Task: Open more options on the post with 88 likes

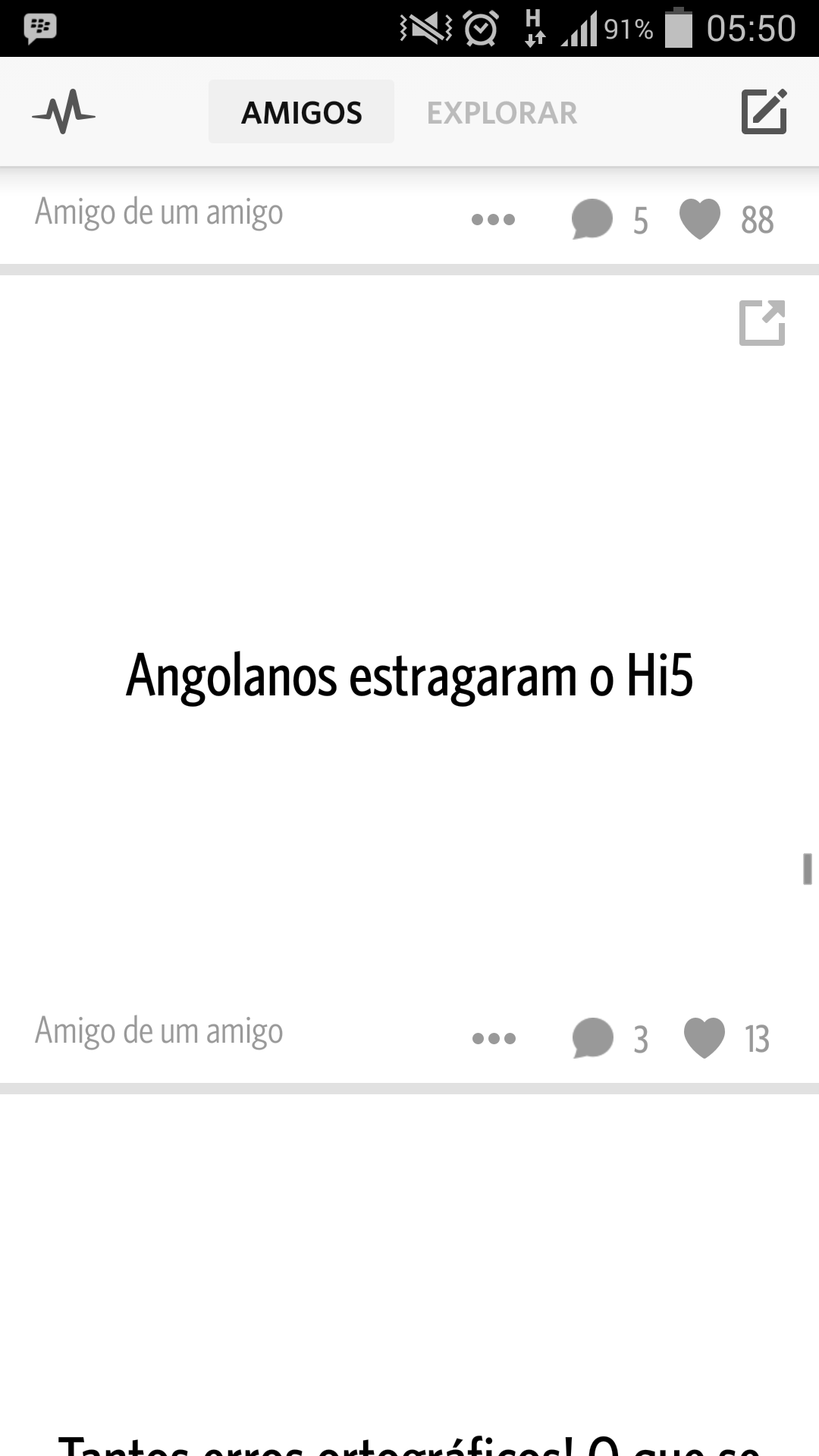Action: tap(493, 220)
